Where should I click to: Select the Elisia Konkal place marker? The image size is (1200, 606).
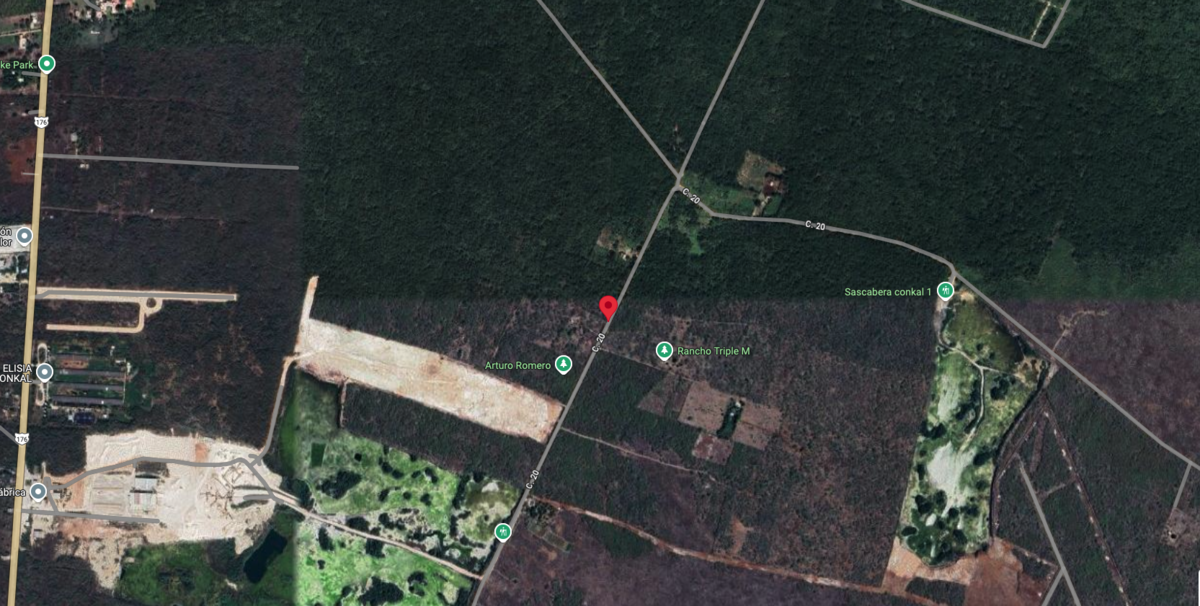coord(44,371)
